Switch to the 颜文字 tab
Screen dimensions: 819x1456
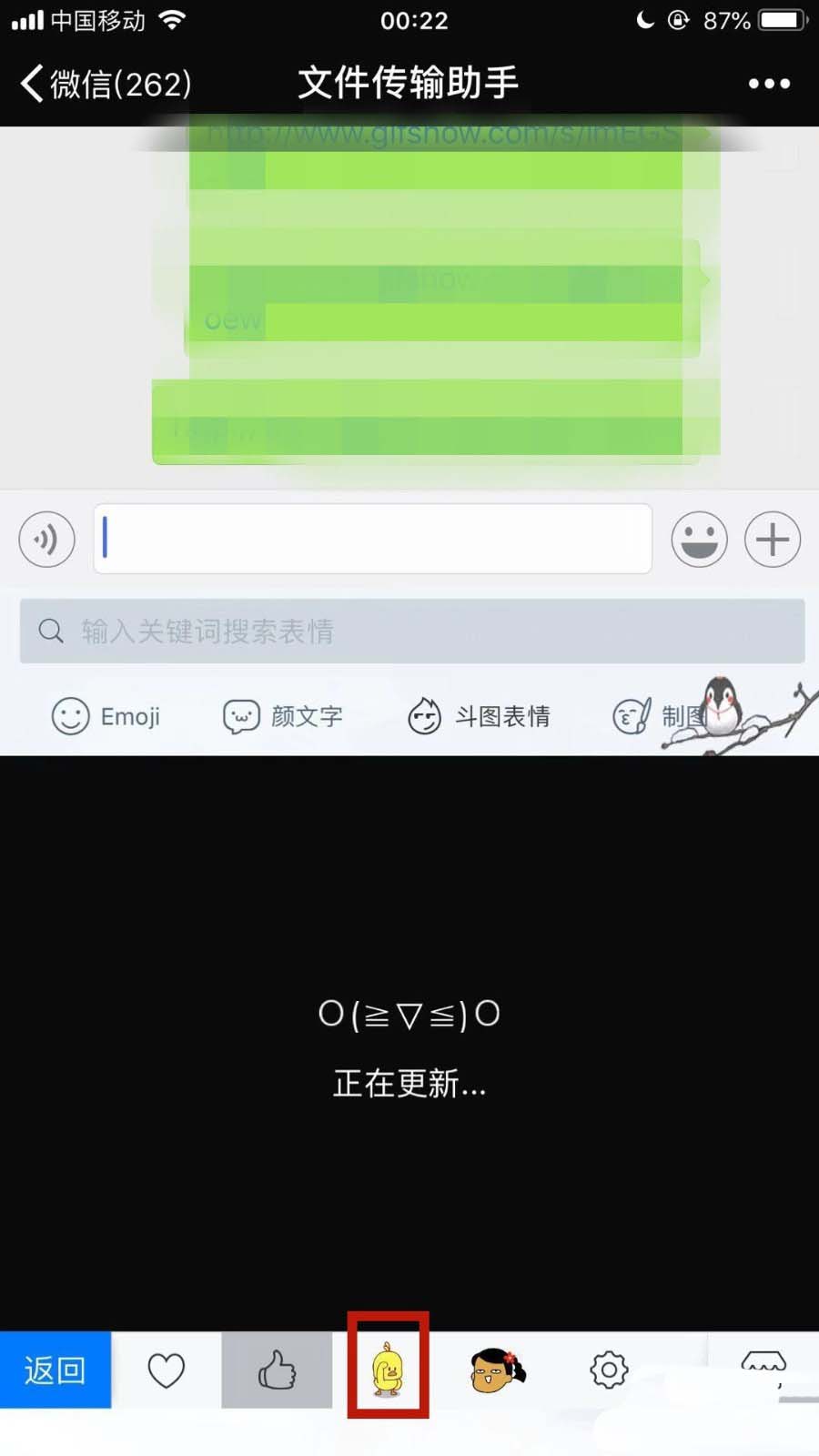283,717
